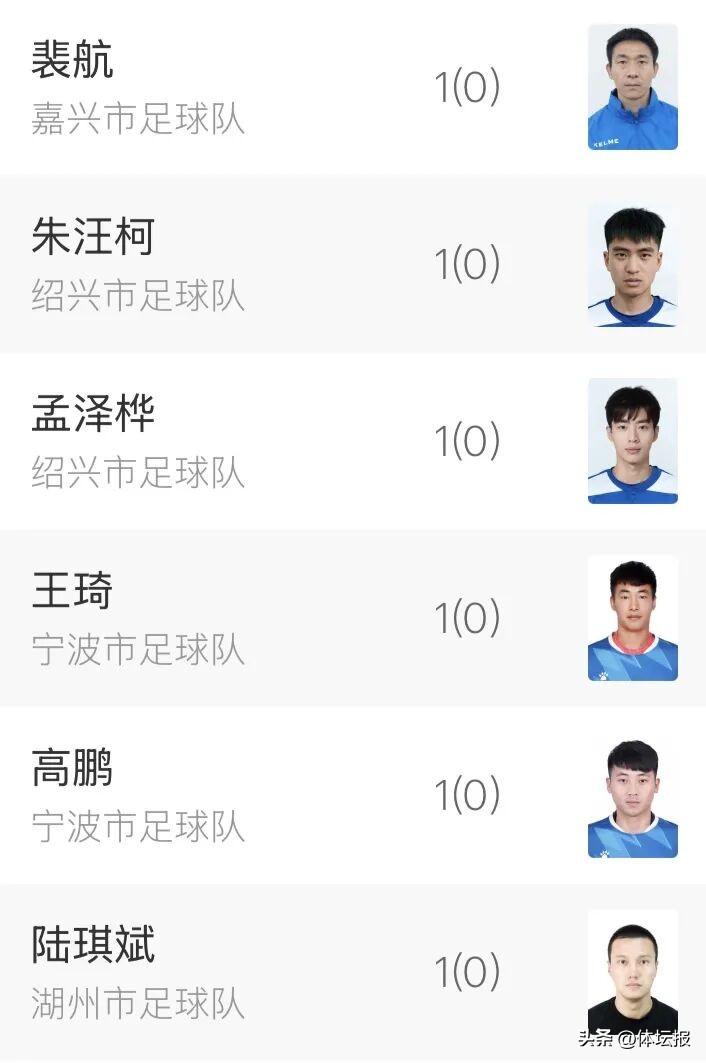Select the row for 朱汪柯
Viewport: 706px width, 1063px height.
[x=93, y=238]
